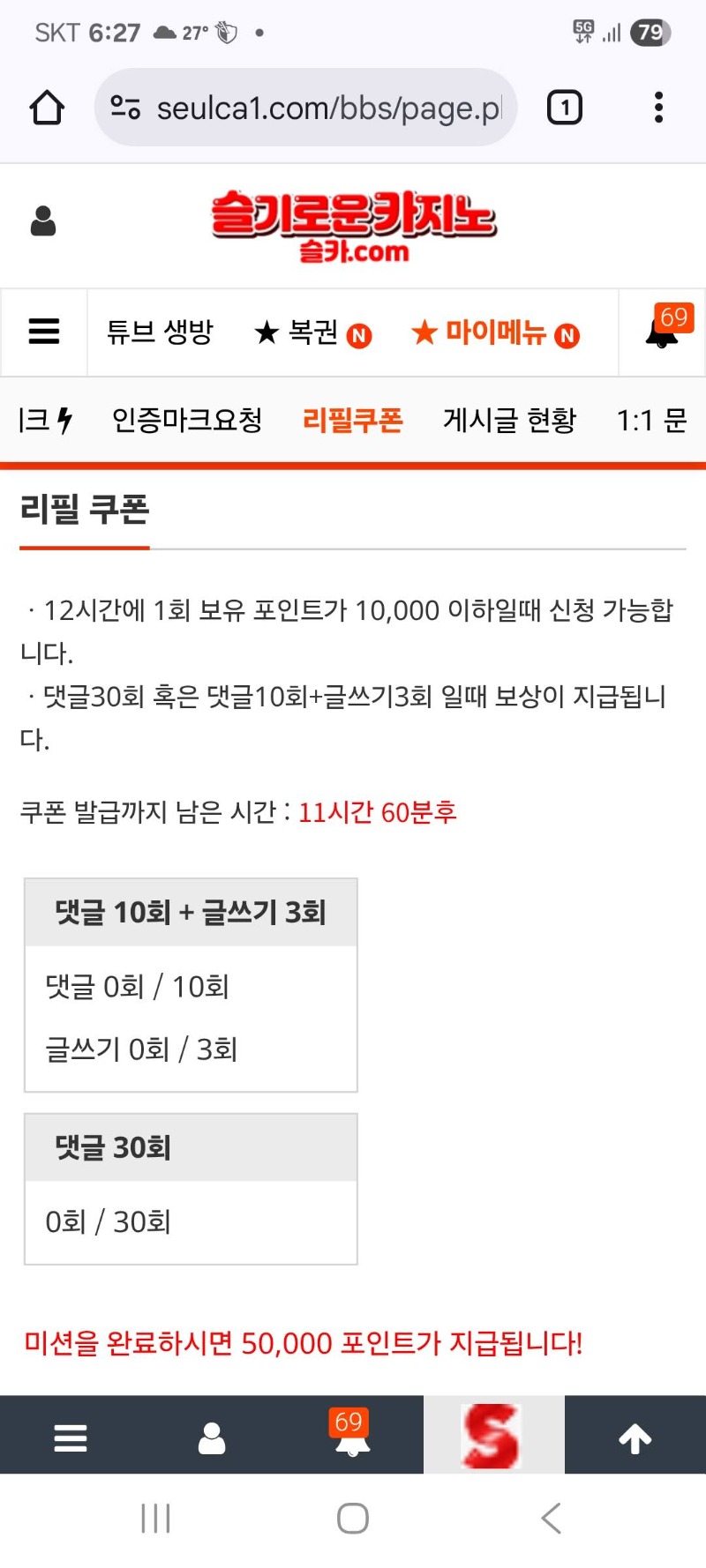Image resolution: width=706 pixels, height=1568 pixels.
Task: Switch to 인증마크요청 submenu
Action: tap(187, 421)
